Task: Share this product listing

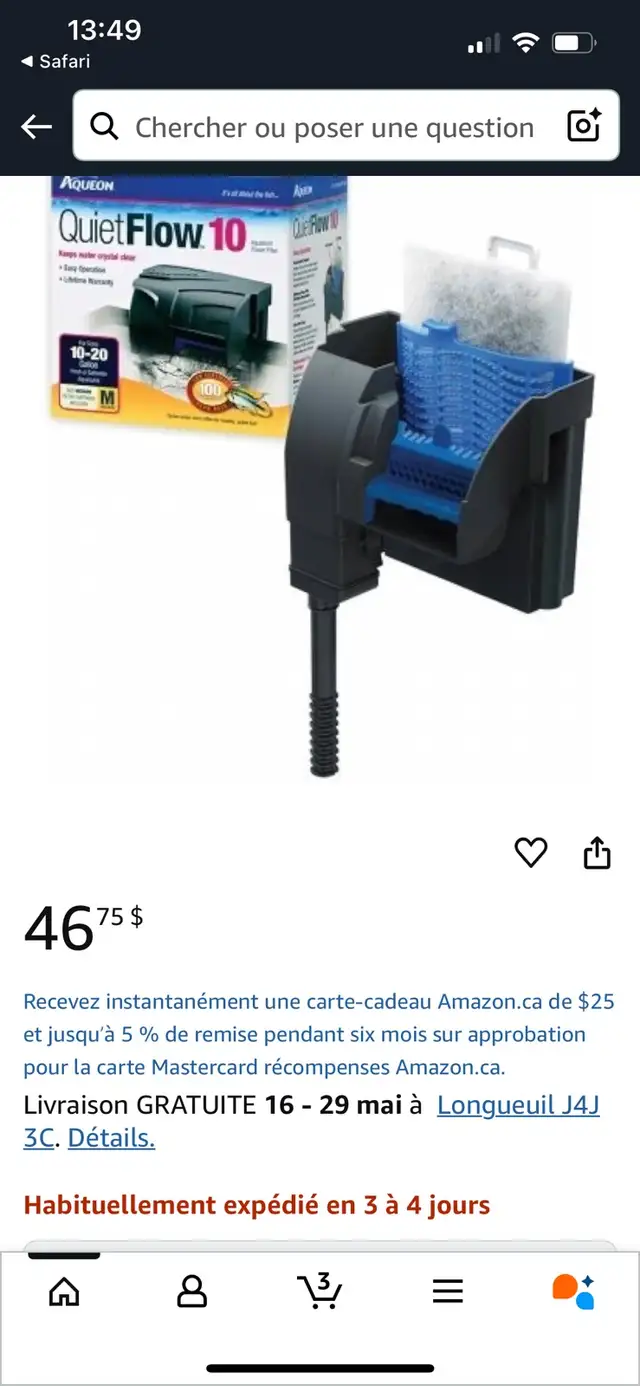Action: tap(597, 853)
